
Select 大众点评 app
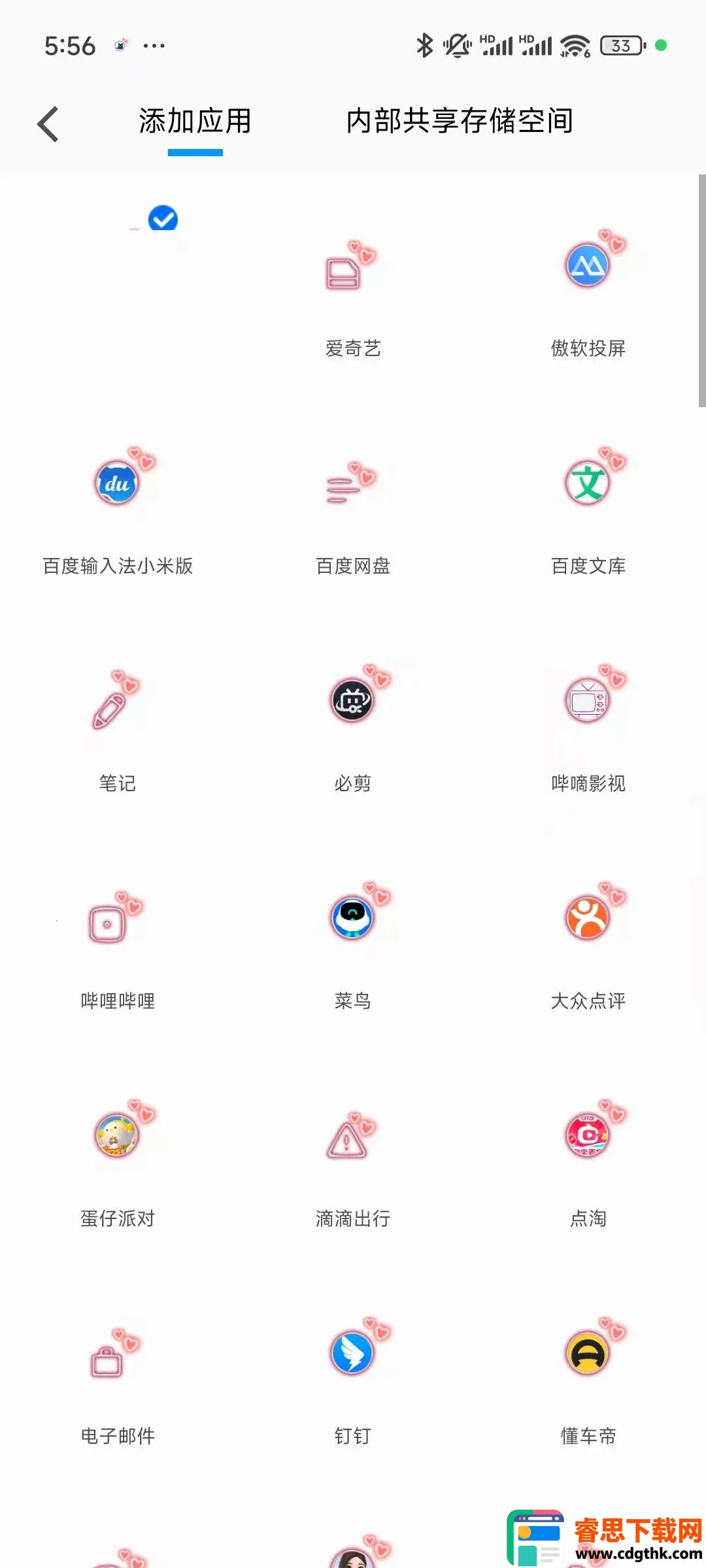click(x=588, y=919)
